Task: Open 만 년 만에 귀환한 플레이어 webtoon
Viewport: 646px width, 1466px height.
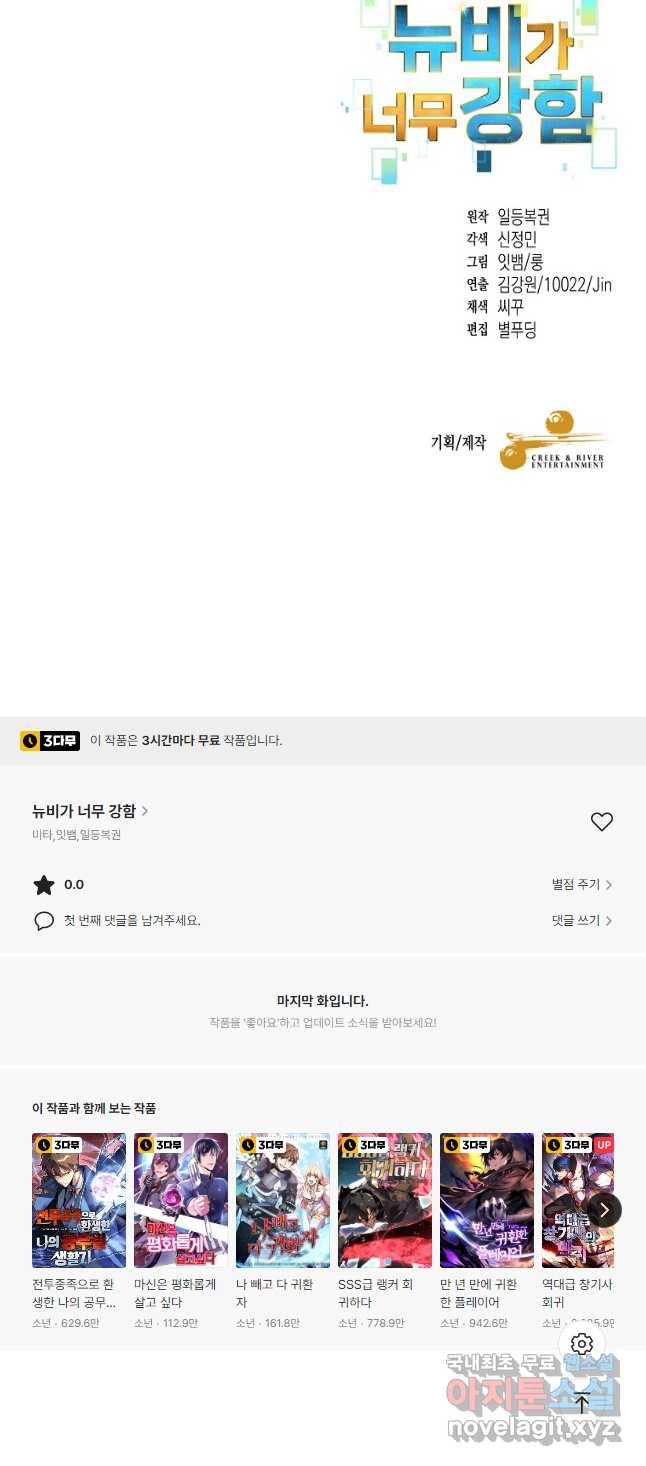Action: (487, 1201)
